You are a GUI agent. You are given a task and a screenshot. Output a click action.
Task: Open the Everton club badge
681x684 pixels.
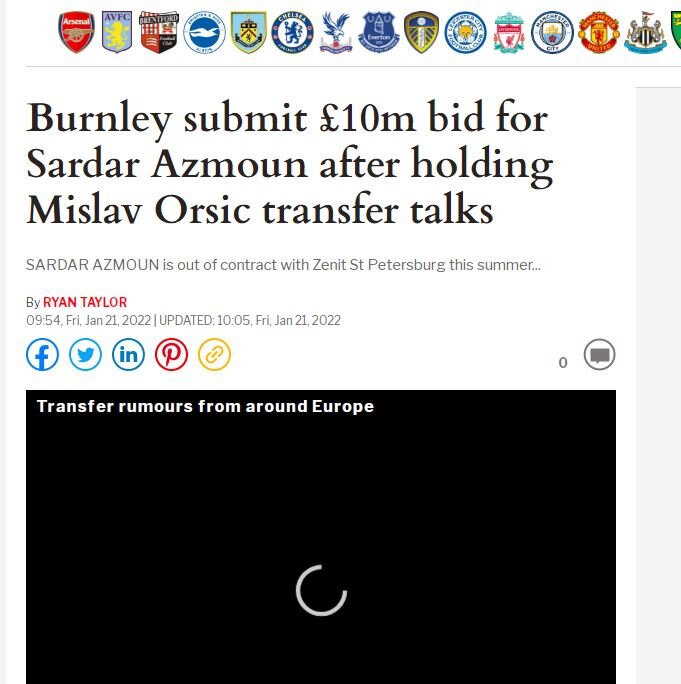pyautogui.click(x=379, y=33)
